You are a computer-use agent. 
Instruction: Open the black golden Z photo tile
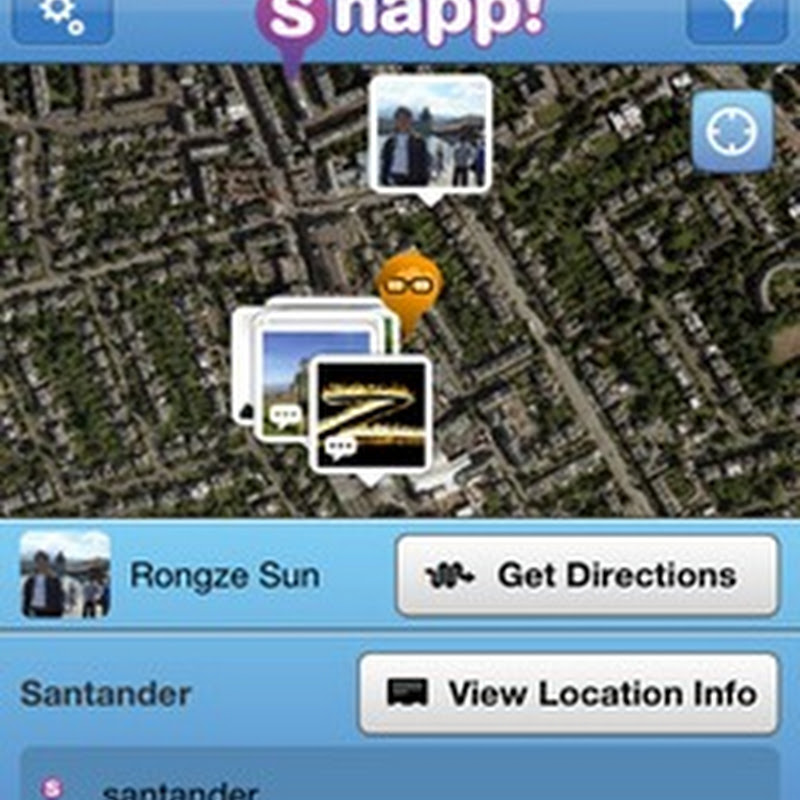[371, 414]
